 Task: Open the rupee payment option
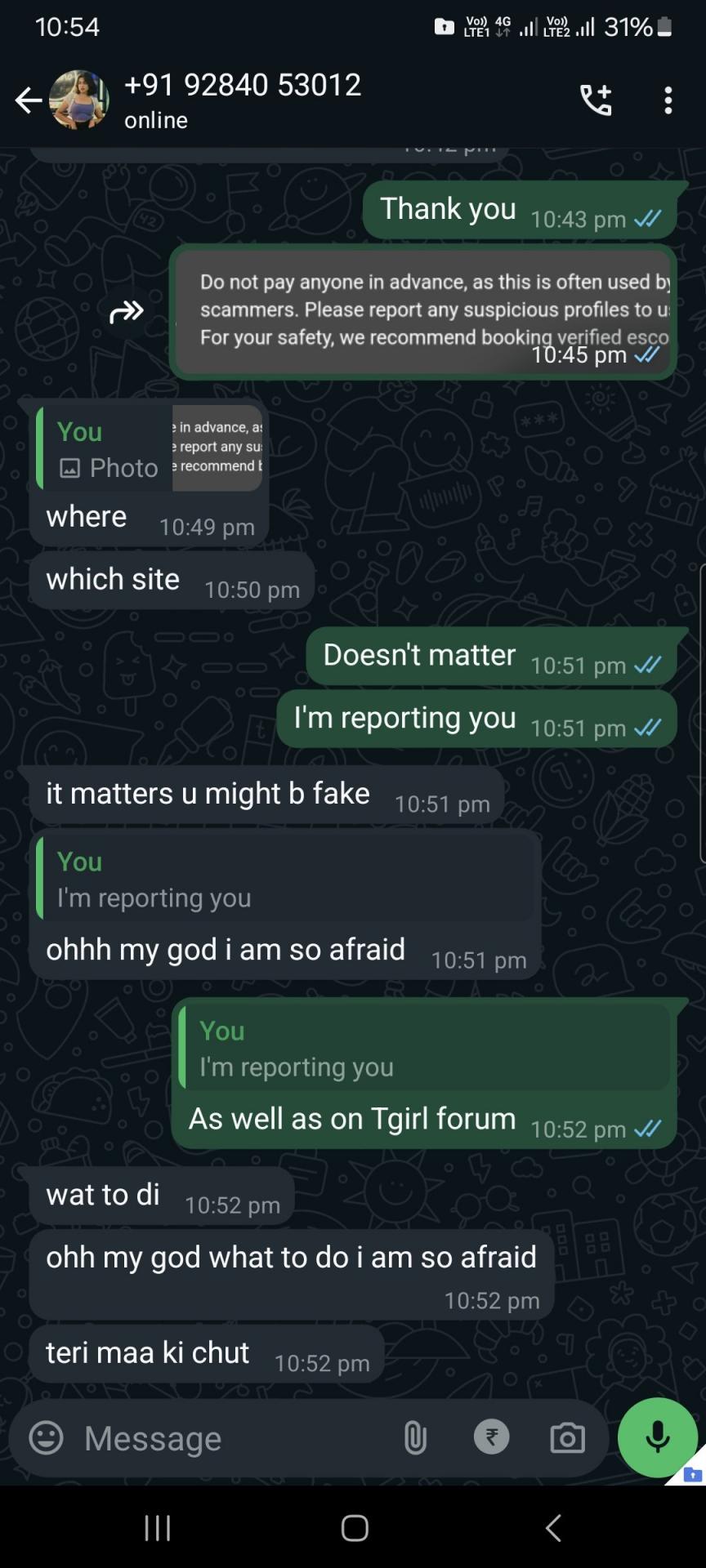point(492,1437)
